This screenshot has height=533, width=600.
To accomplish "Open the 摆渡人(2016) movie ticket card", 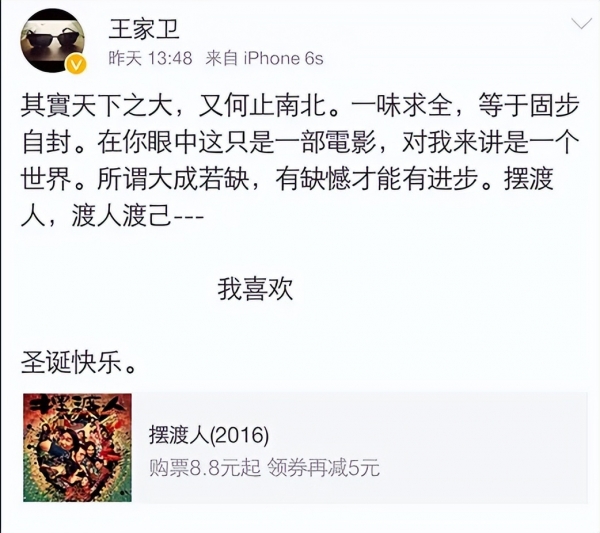I will [x=300, y=449].
